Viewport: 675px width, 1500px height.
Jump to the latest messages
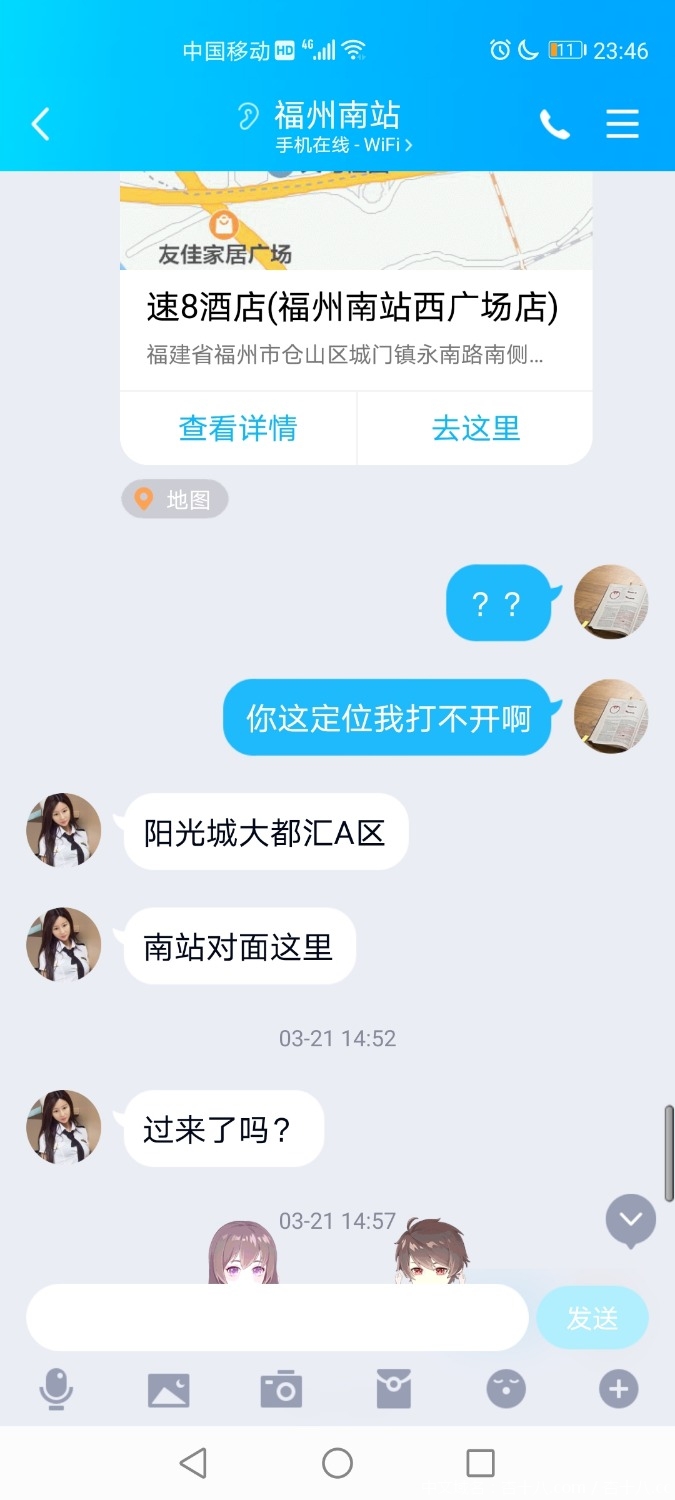point(631,1220)
